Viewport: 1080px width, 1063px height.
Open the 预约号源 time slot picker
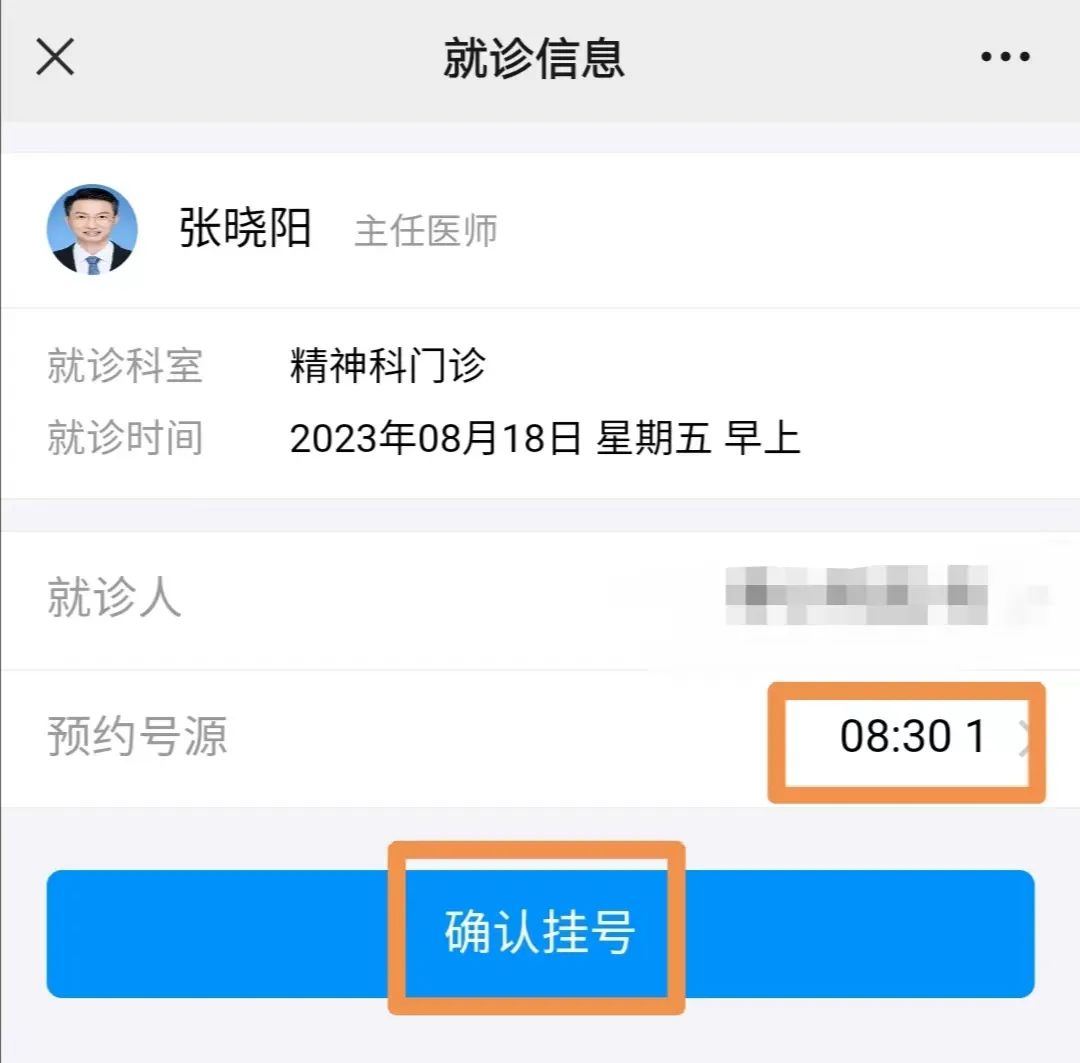[912, 738]
